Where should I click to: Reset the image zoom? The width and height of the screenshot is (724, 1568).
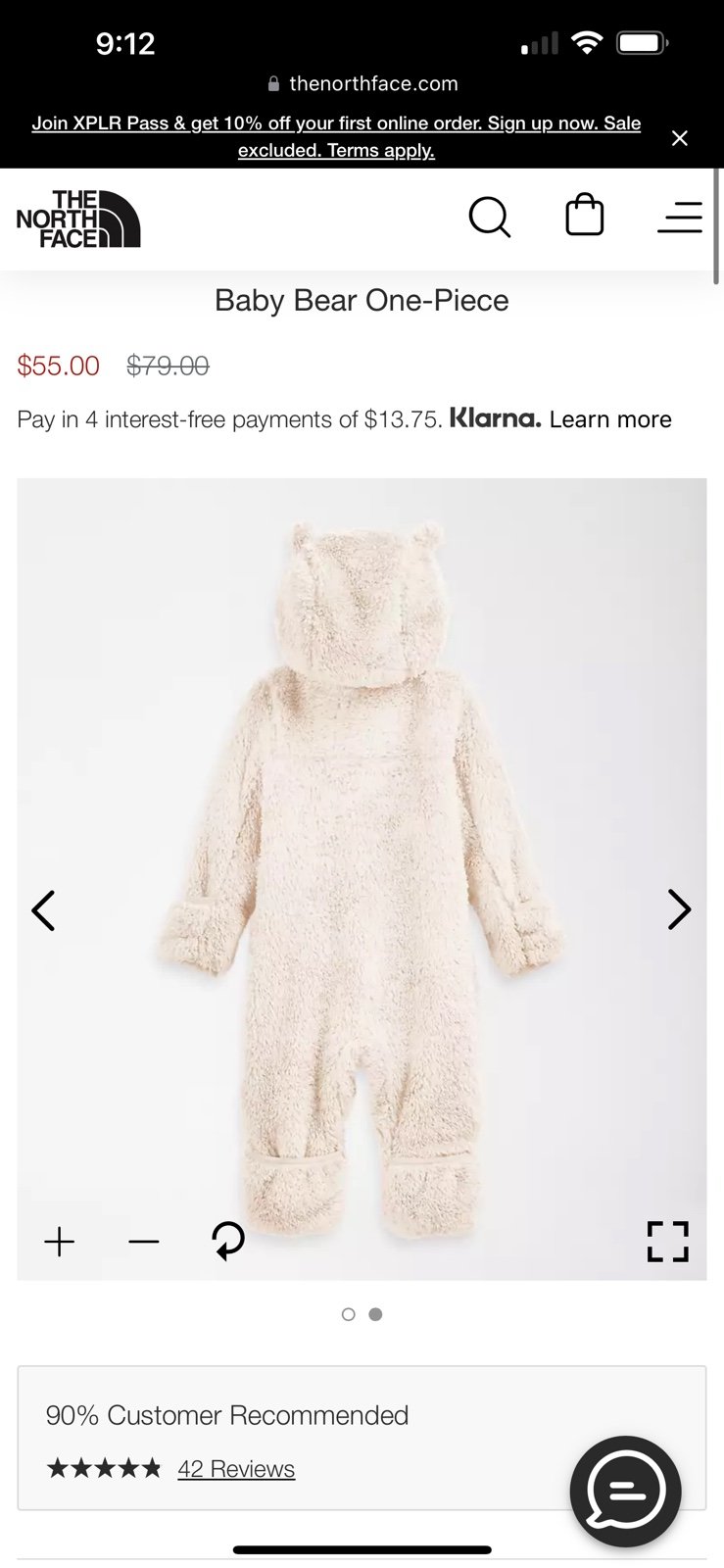pos(228,1241)
